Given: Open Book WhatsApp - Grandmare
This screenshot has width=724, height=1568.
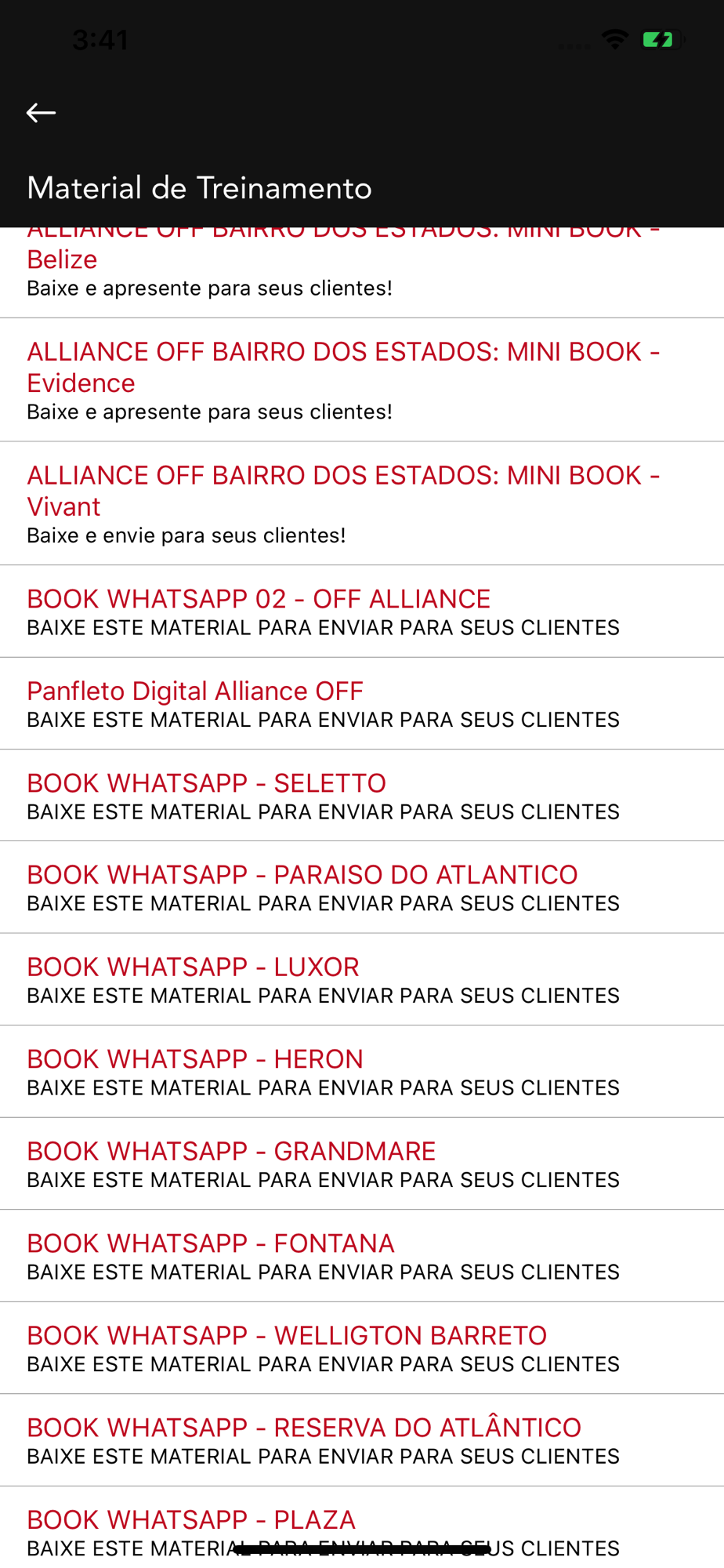Looking at the screenshot, I should 360,1163.
